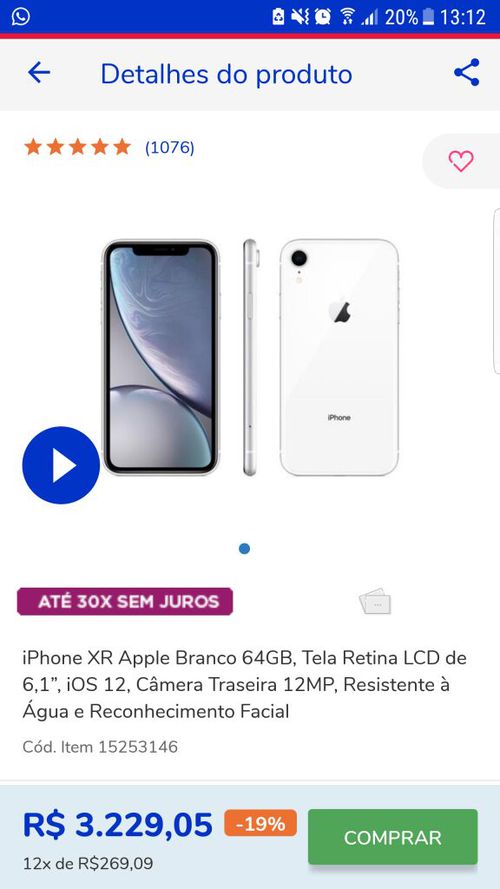
Task: Go back using the top arrow
Action: tap(39, 73)
